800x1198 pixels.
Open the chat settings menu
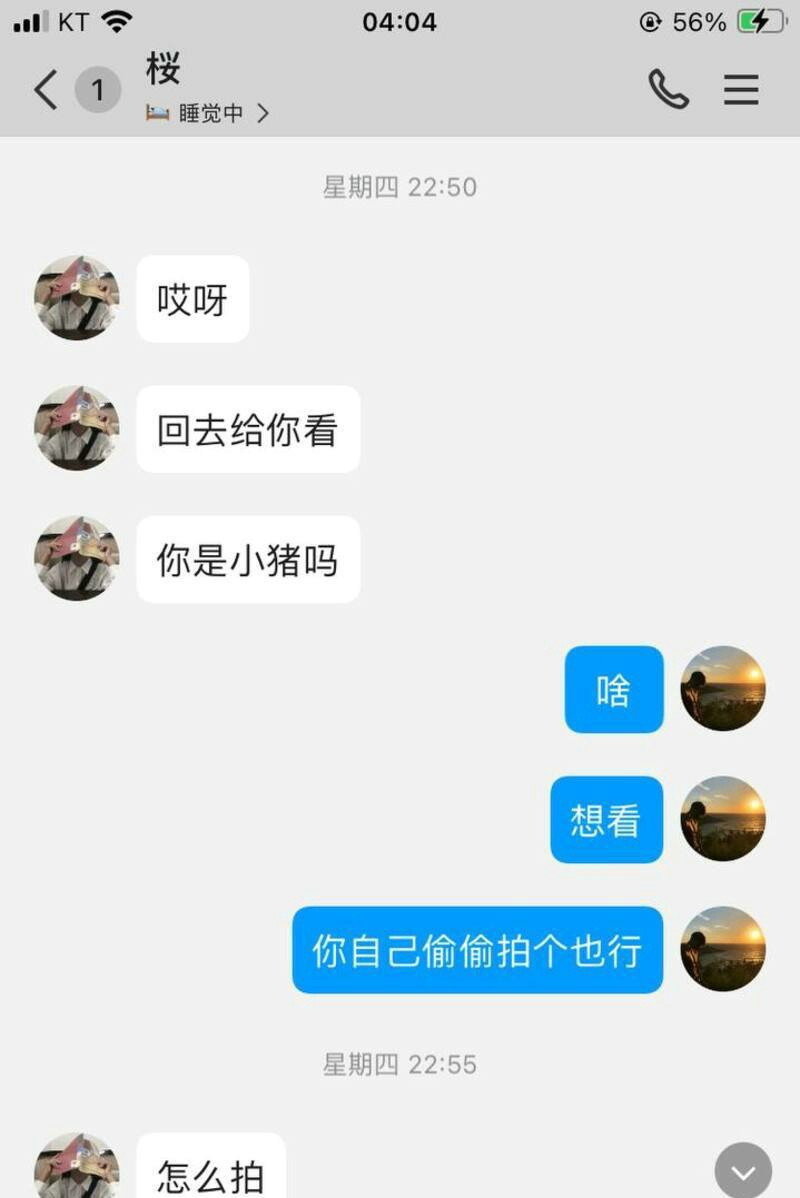(x=741, y=90)
